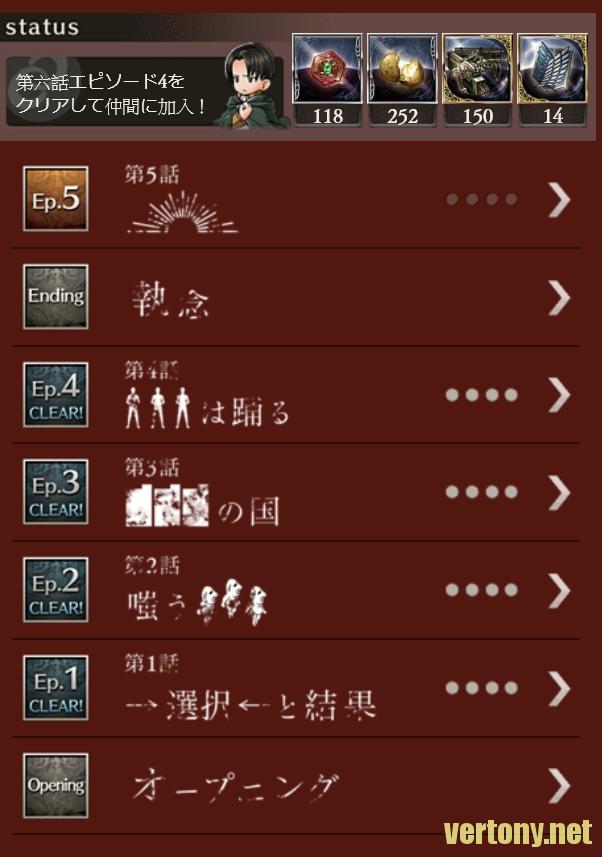
Task: Open the Opening オープニング chapter
Action: (x=300, y=786)
